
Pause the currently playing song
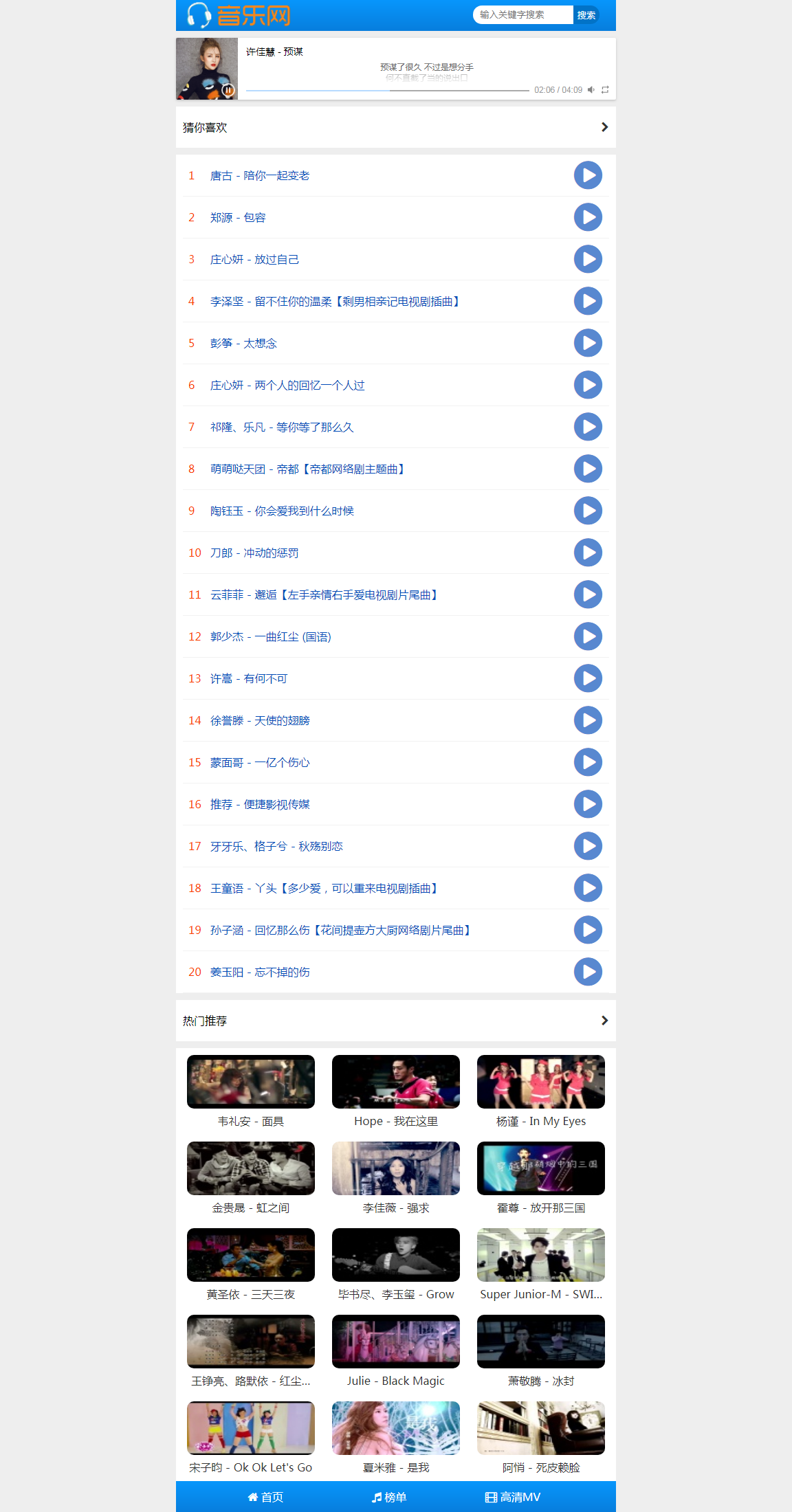pos(228,90)
